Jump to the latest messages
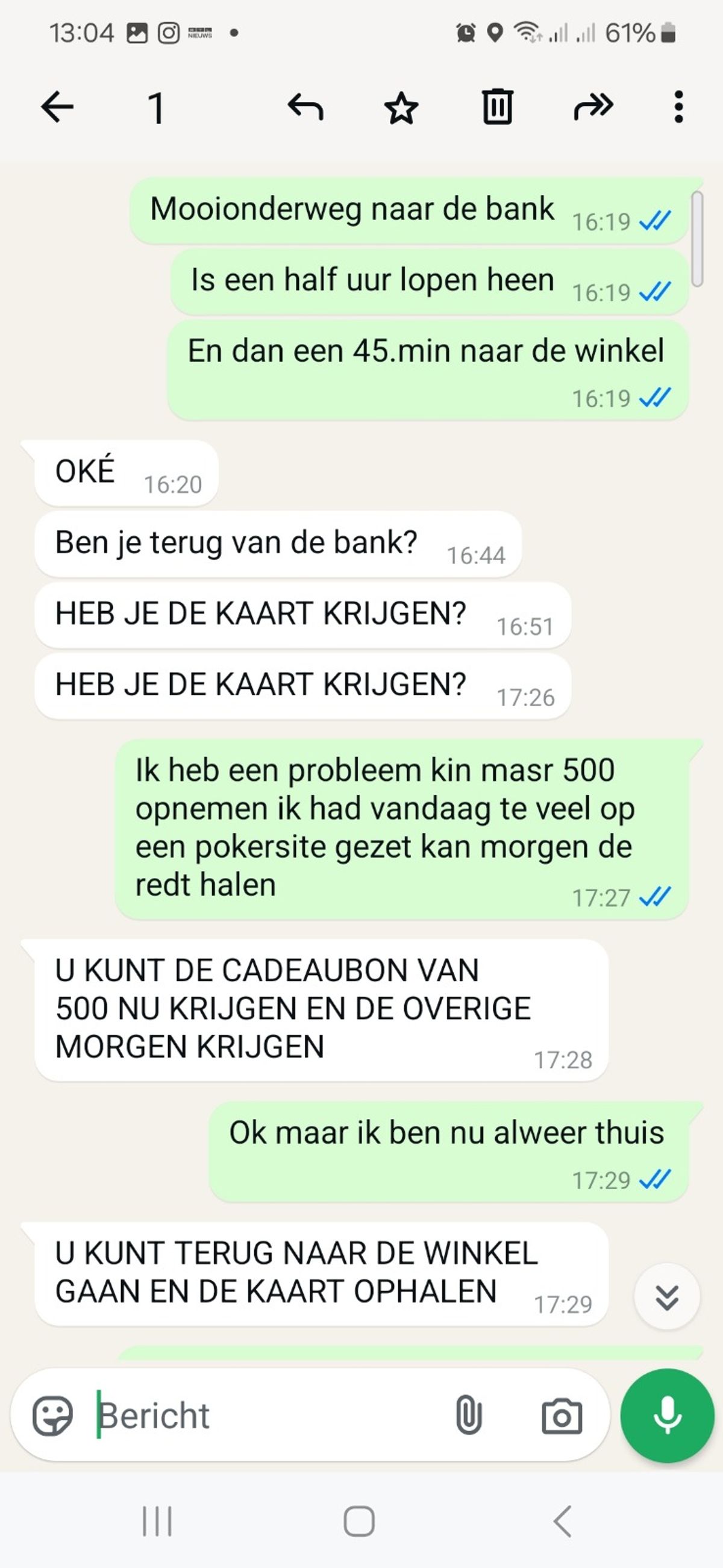The width and height of the screenshot is (723, 1568). (667, 1298)
